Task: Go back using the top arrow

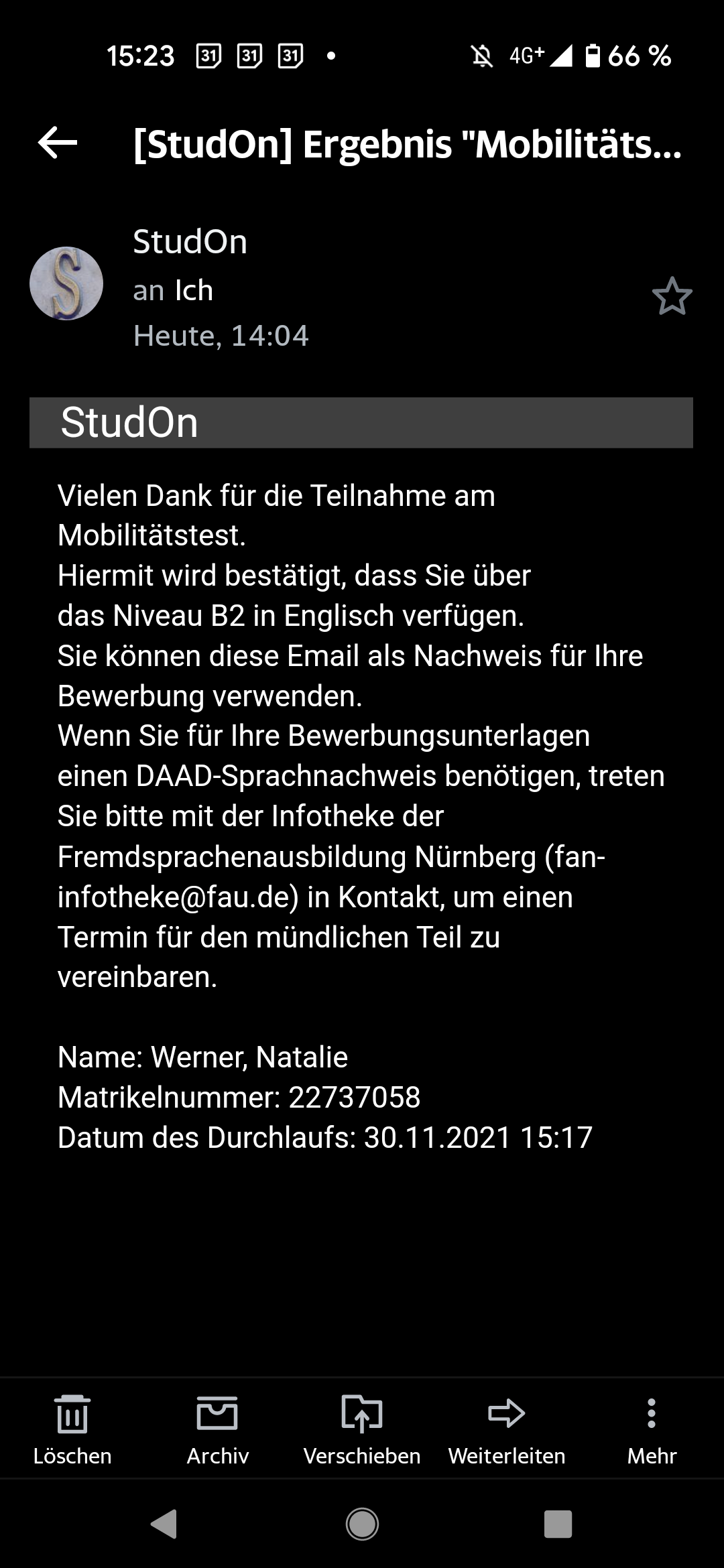Action: tap(58, 143)
